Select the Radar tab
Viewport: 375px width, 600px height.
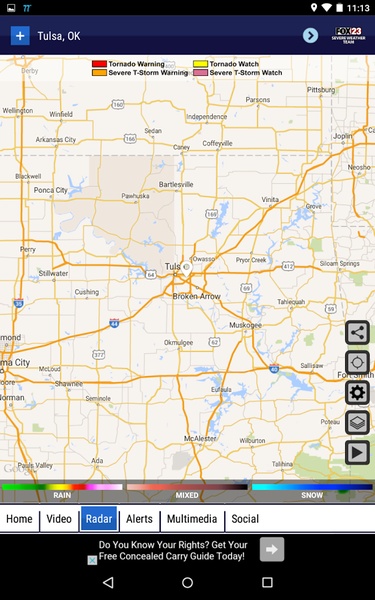(x=99, y=518)
